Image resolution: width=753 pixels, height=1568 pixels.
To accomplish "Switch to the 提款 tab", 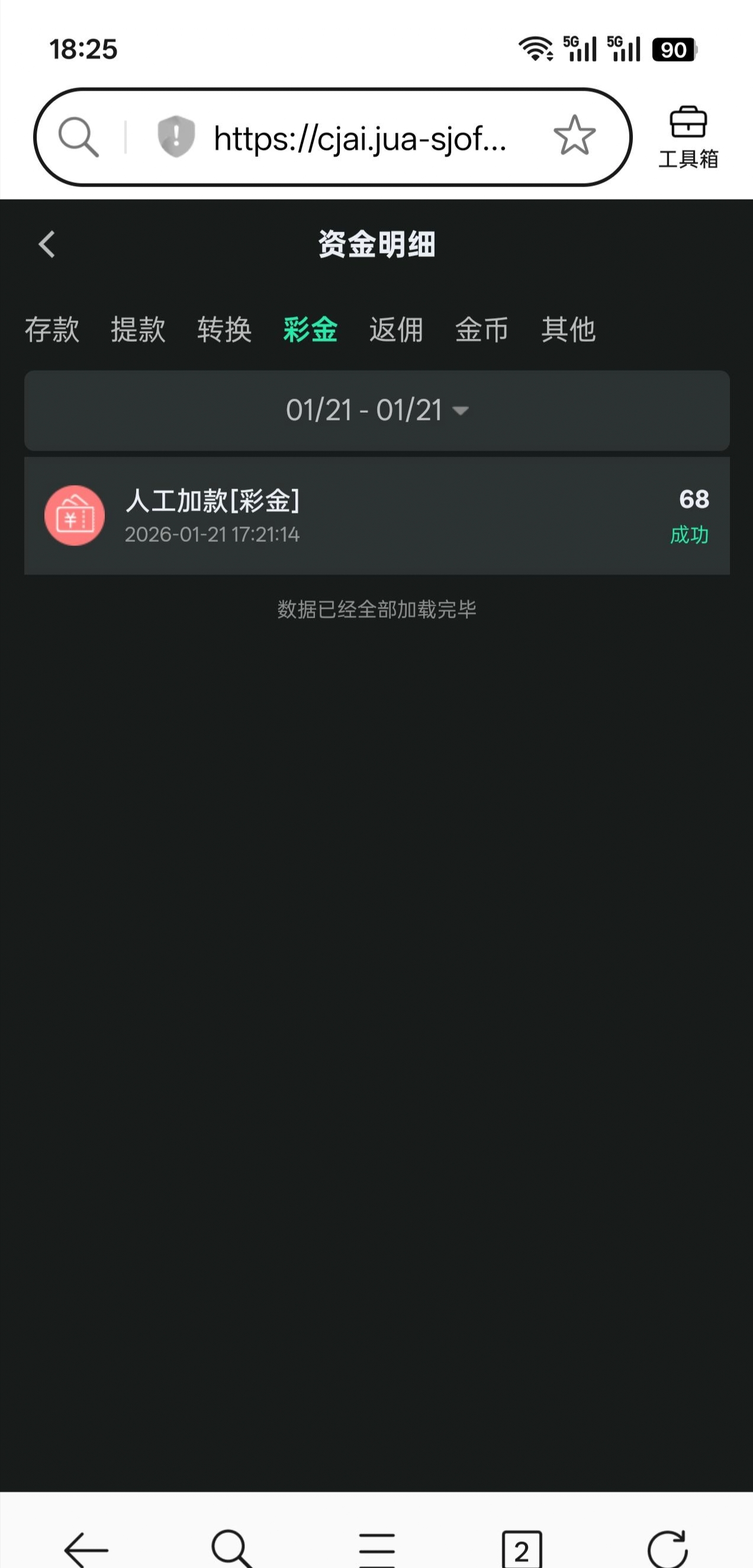I will [138, 329].
